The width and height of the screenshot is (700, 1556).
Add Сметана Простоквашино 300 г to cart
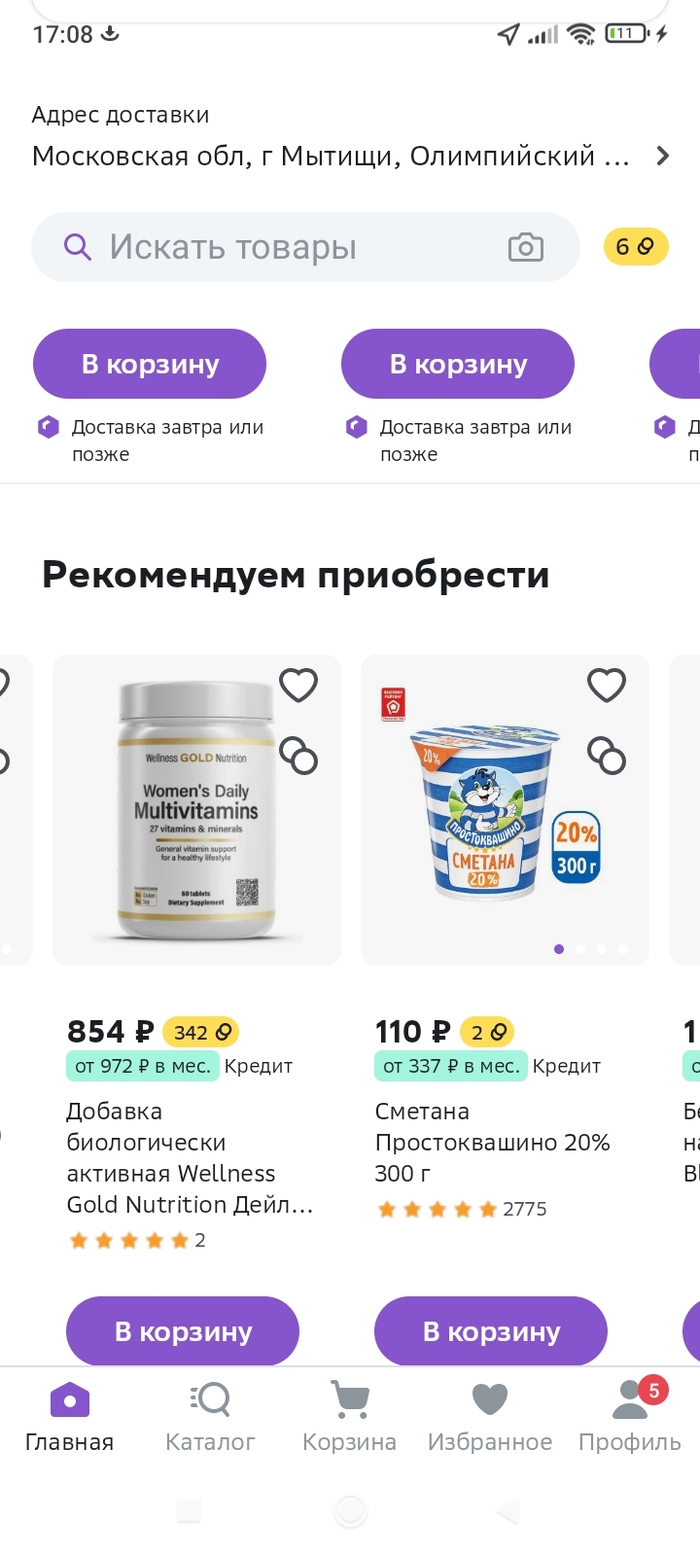tap(491, 1331)
